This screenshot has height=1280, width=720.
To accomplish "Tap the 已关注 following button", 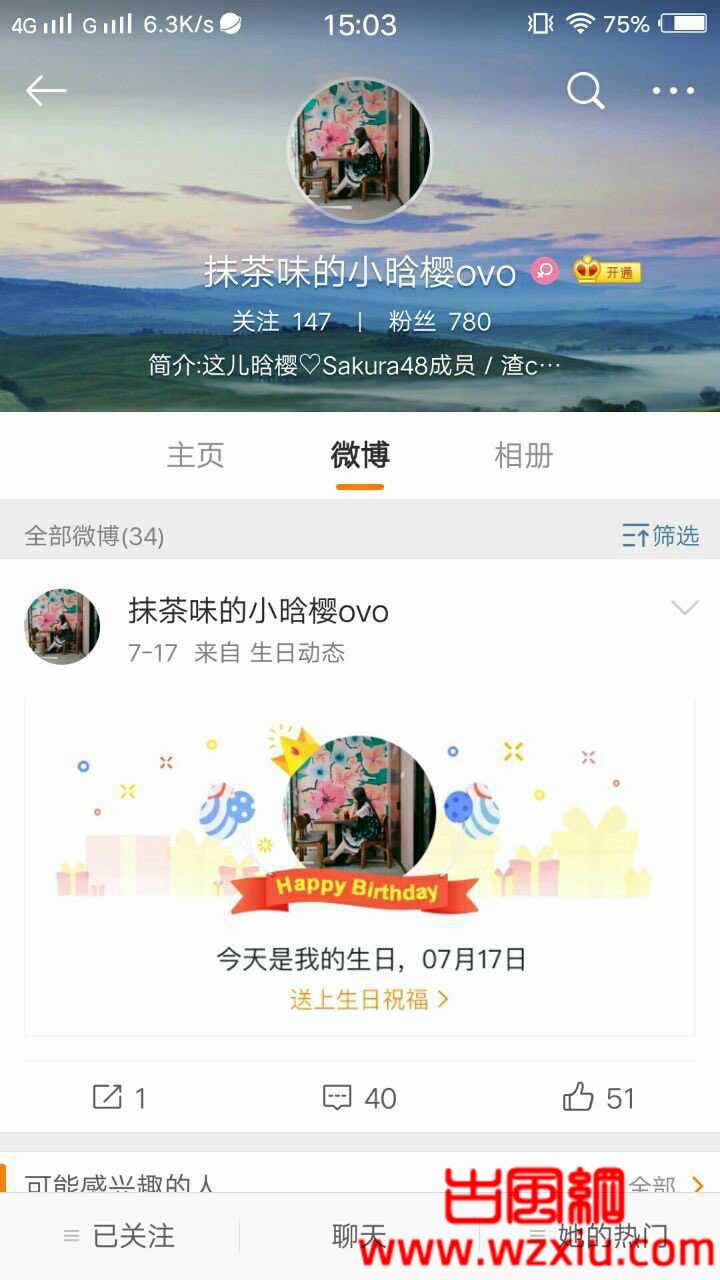I will [x=120, y=1236].
